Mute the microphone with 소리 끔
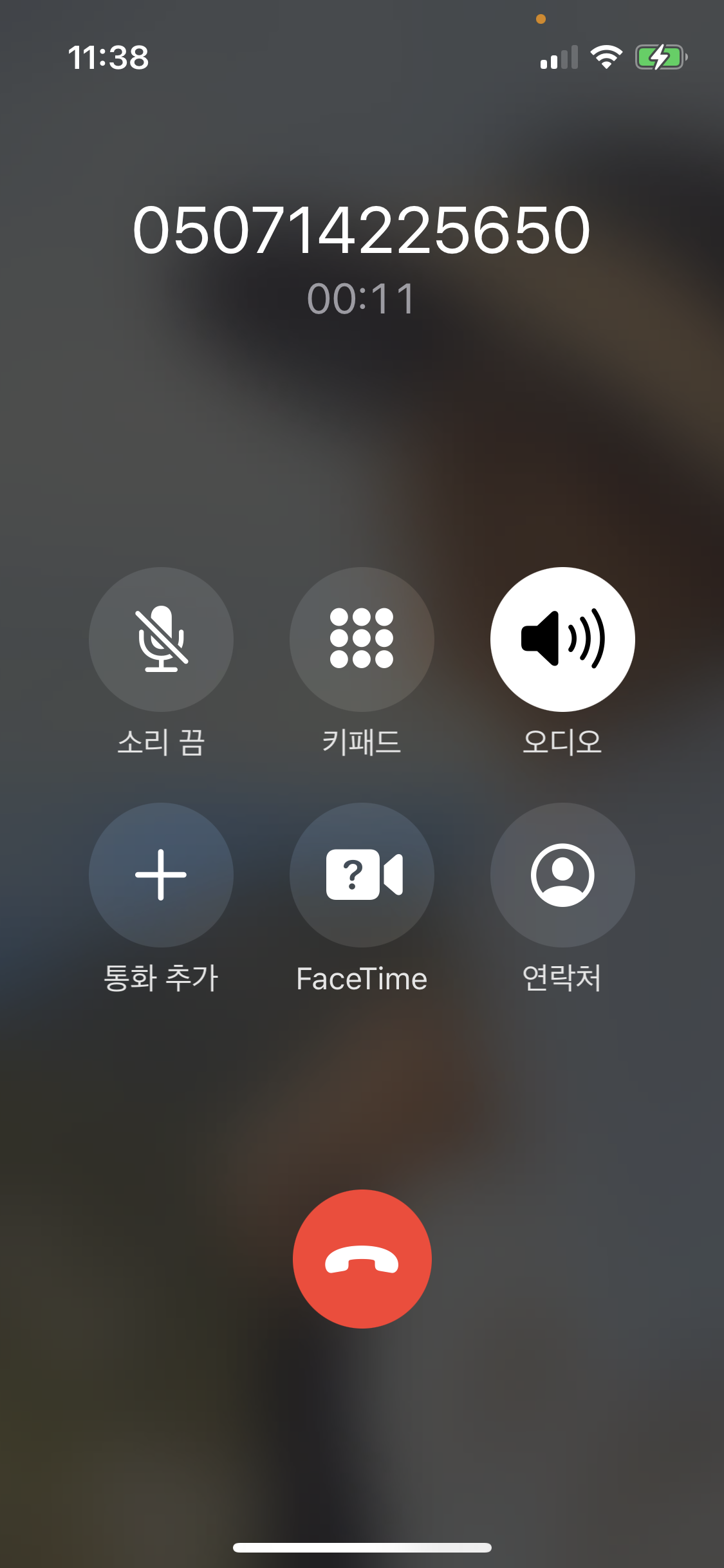The image size is (724, 1568). (x=161, y=639)
